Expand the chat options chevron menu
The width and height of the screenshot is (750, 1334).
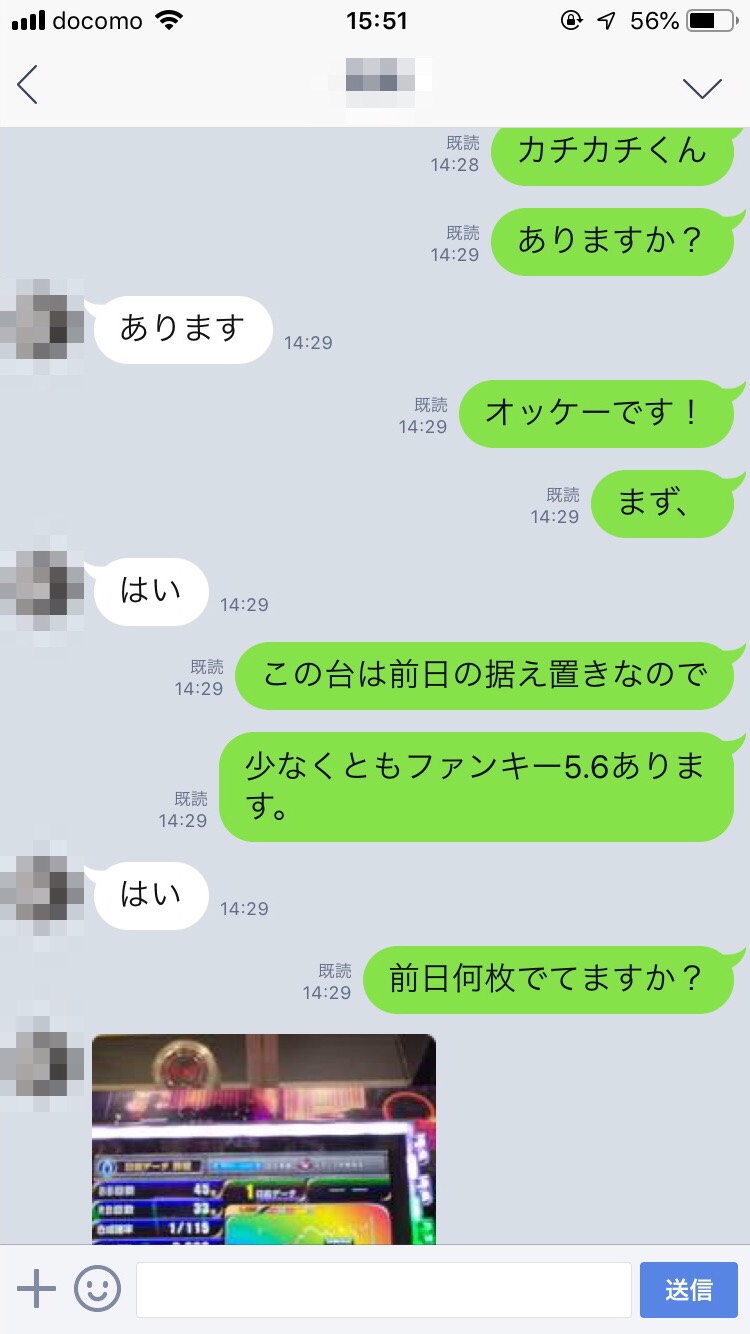[x=702, y=88]
